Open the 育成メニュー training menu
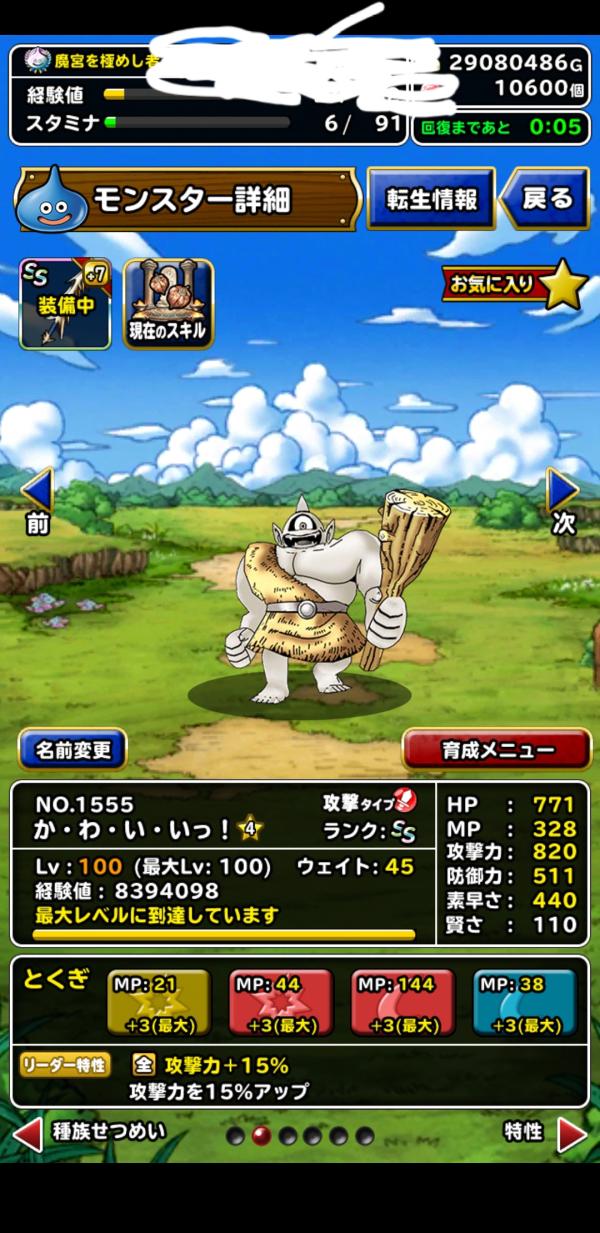Viewport: 600px width, 1233px height. click(497, 750)
